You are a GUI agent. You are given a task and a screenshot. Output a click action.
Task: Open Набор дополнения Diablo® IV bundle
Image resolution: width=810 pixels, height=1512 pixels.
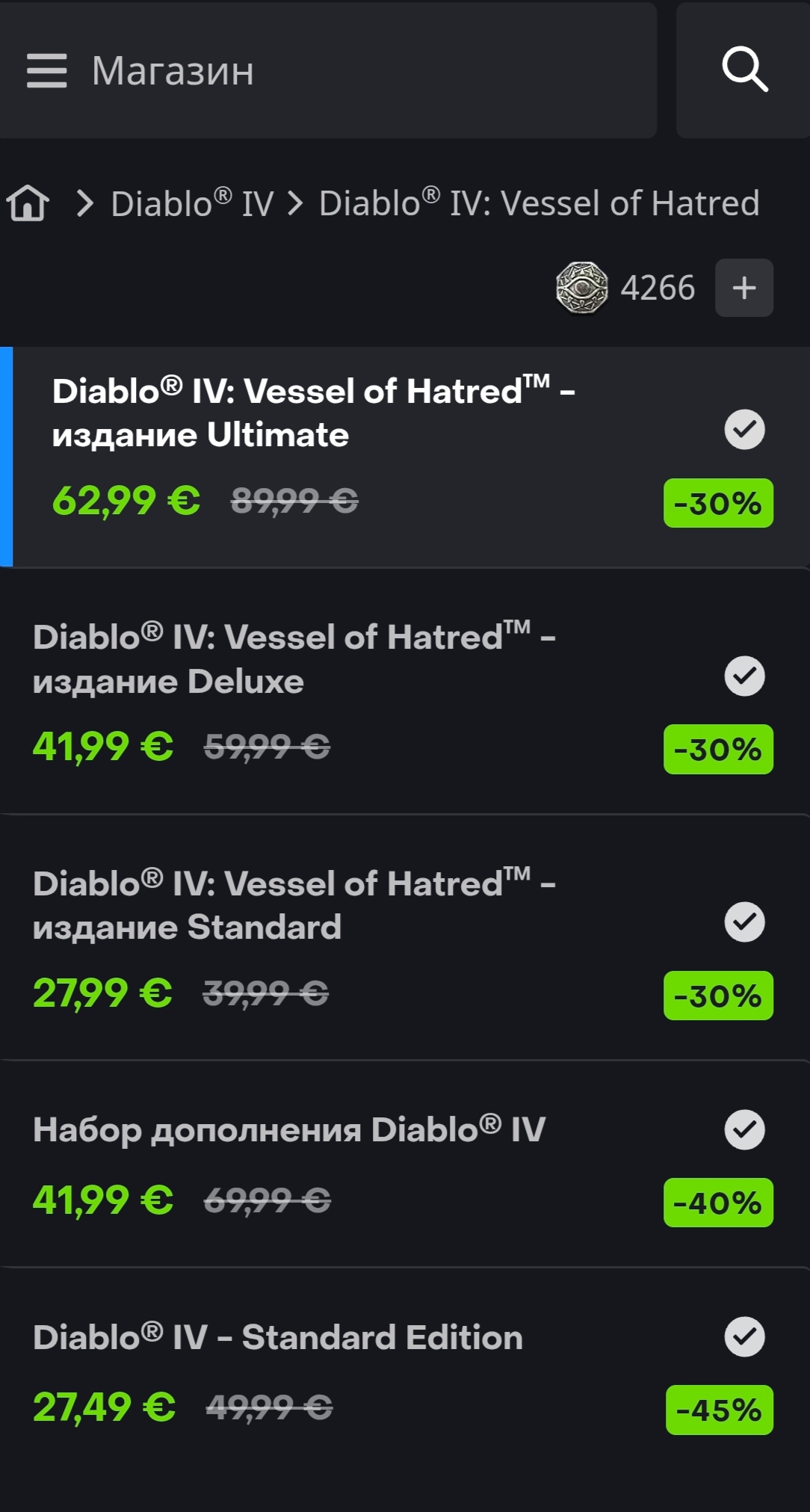coord(405,1164)
